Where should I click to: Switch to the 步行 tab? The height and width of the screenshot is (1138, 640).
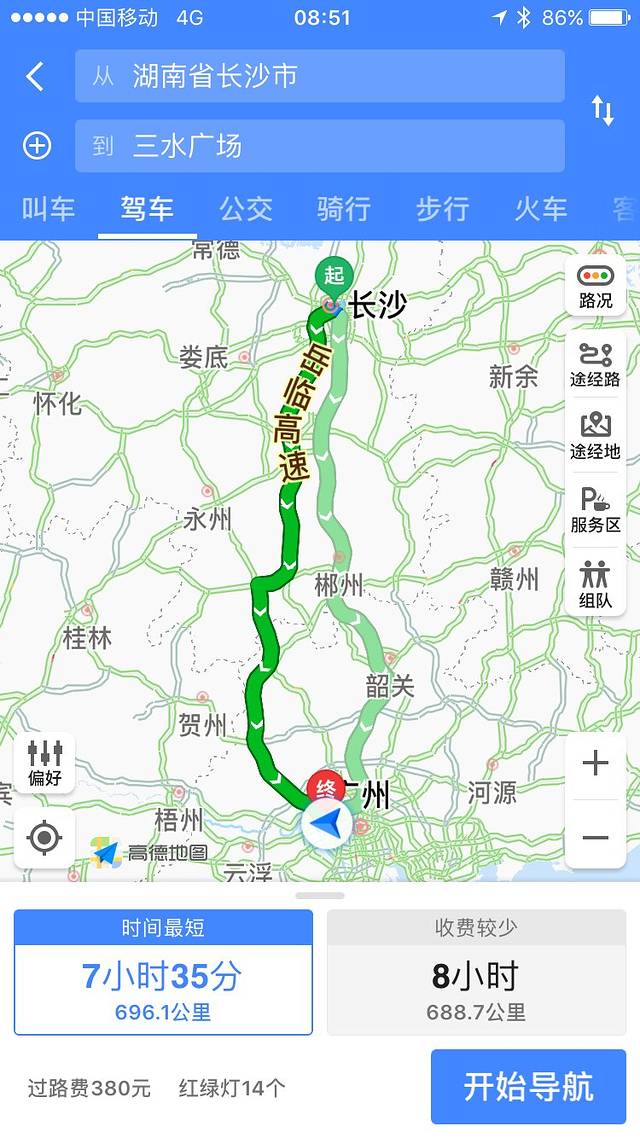tap(442, 208)
